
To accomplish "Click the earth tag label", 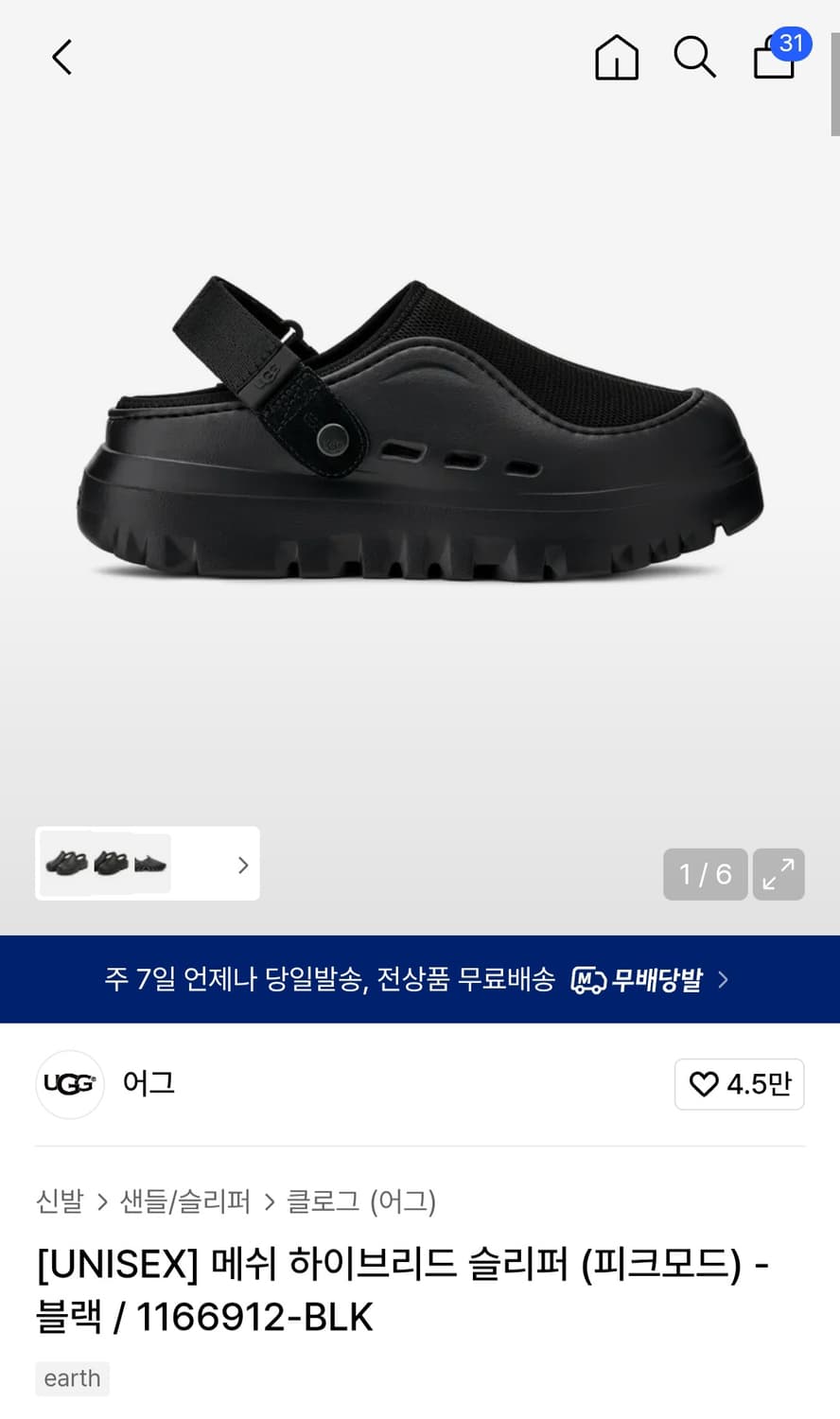I will (72, 1378).
